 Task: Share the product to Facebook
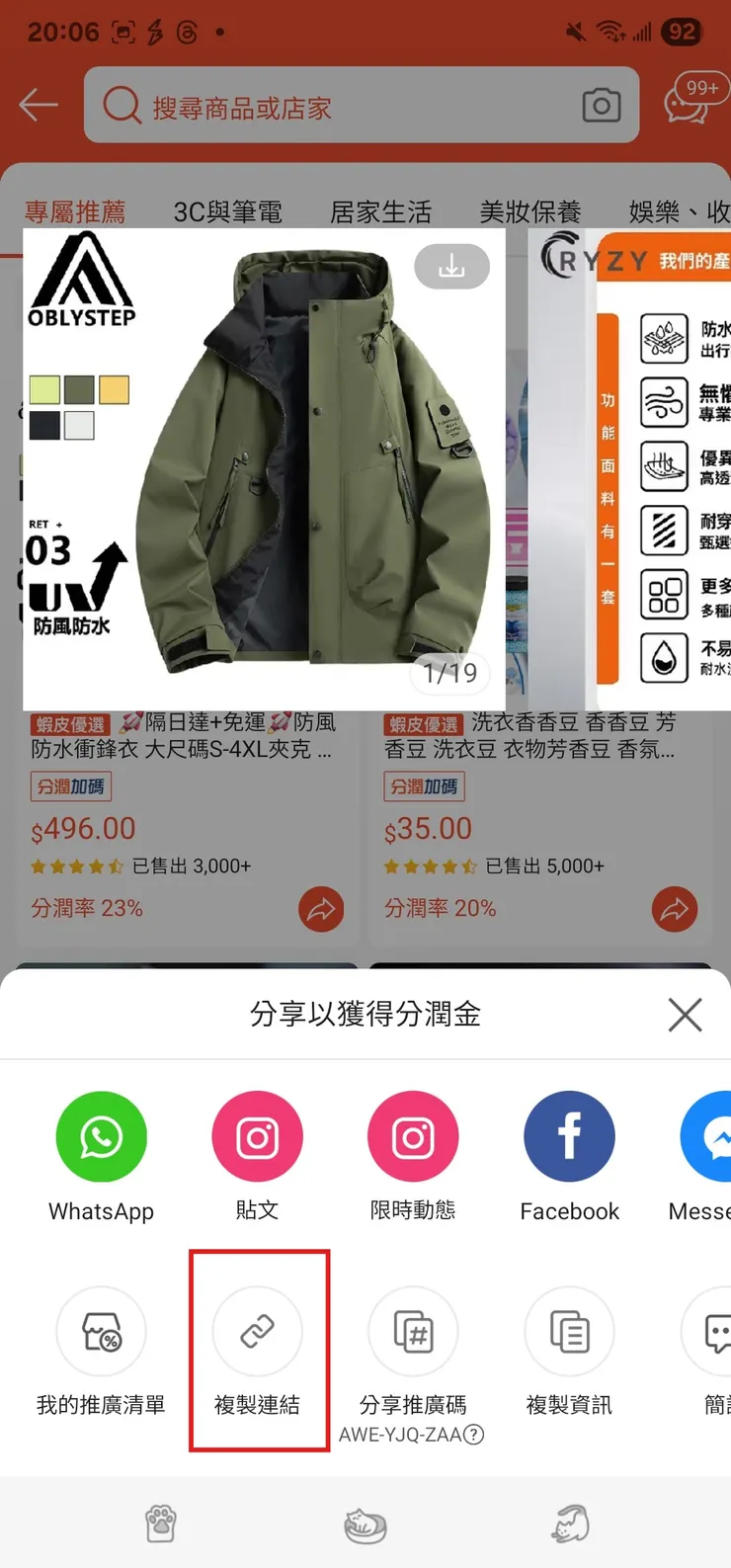pos(569,1136)
